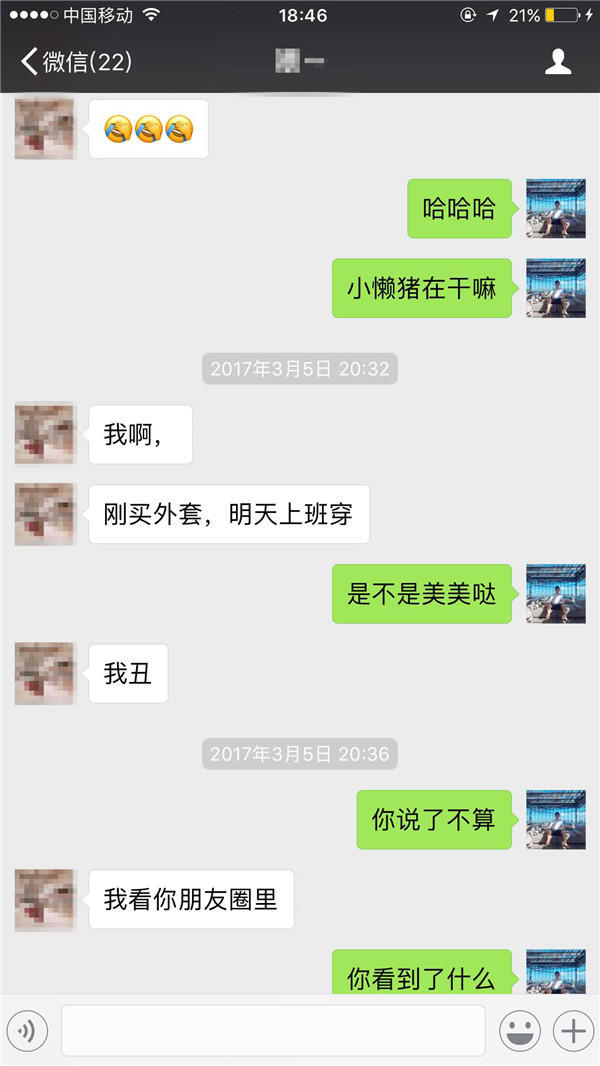This screenshot has height=1066, width=600.
Task: Open the chat info profile icon
Action: (x=557, y=62)
